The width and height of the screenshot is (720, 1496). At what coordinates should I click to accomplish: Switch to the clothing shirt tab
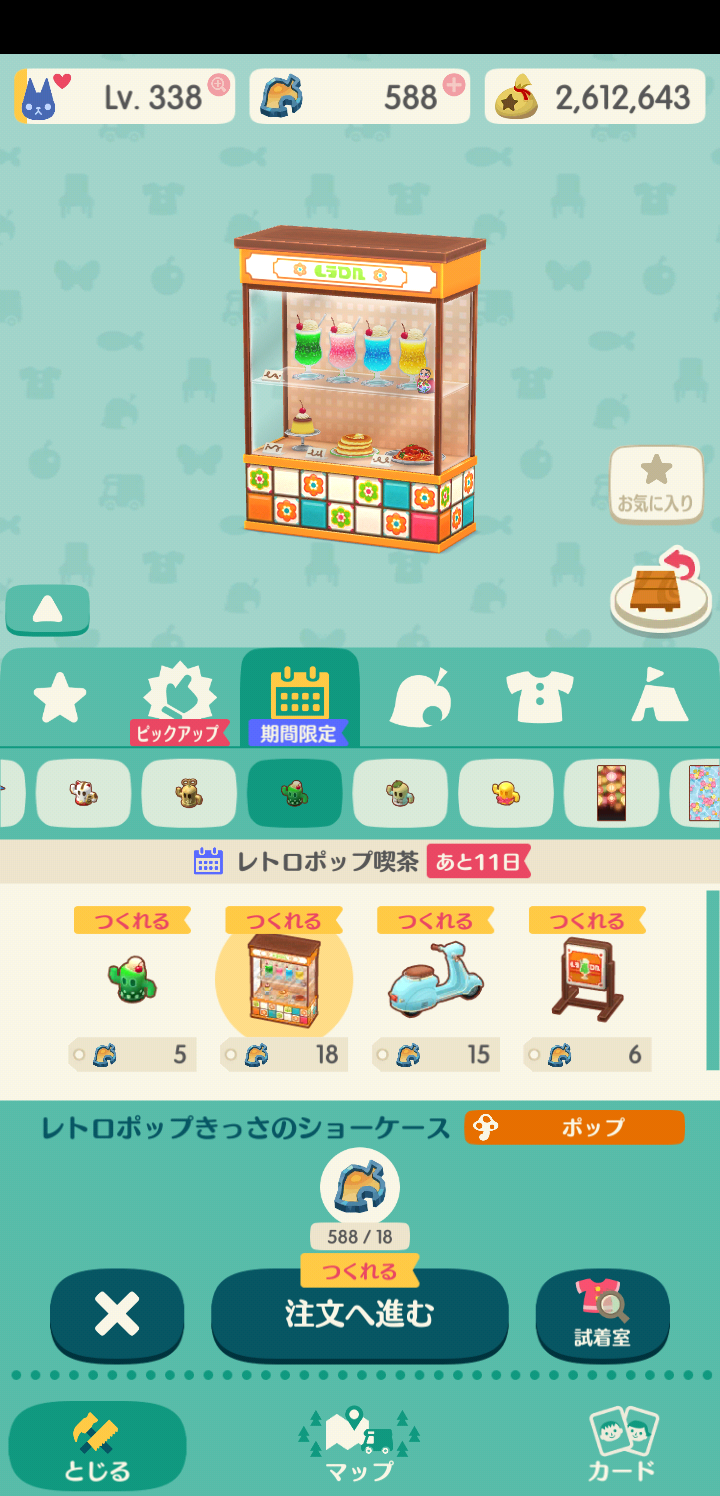pos(540,697)
